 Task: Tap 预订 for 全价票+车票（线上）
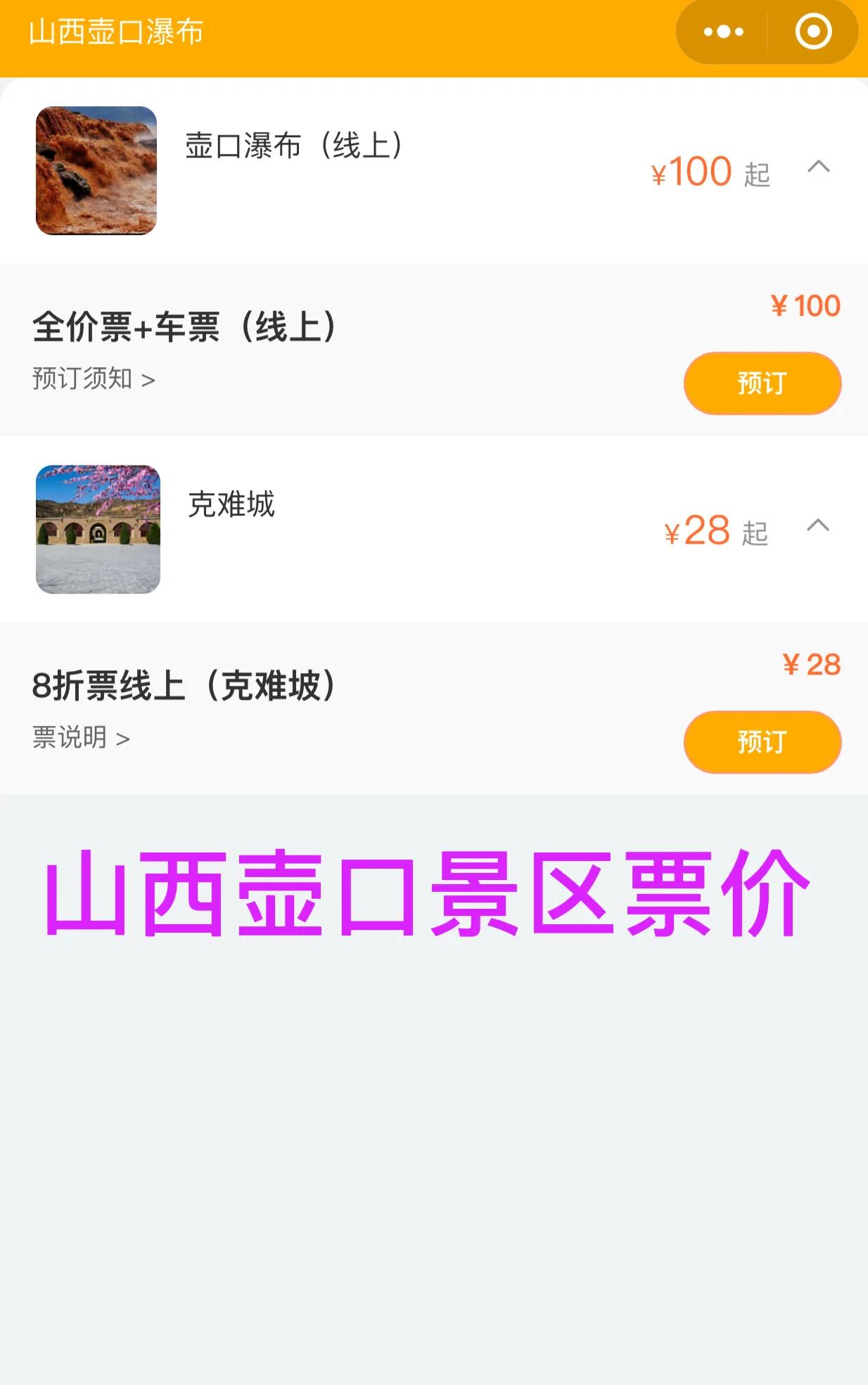[761, 383]
